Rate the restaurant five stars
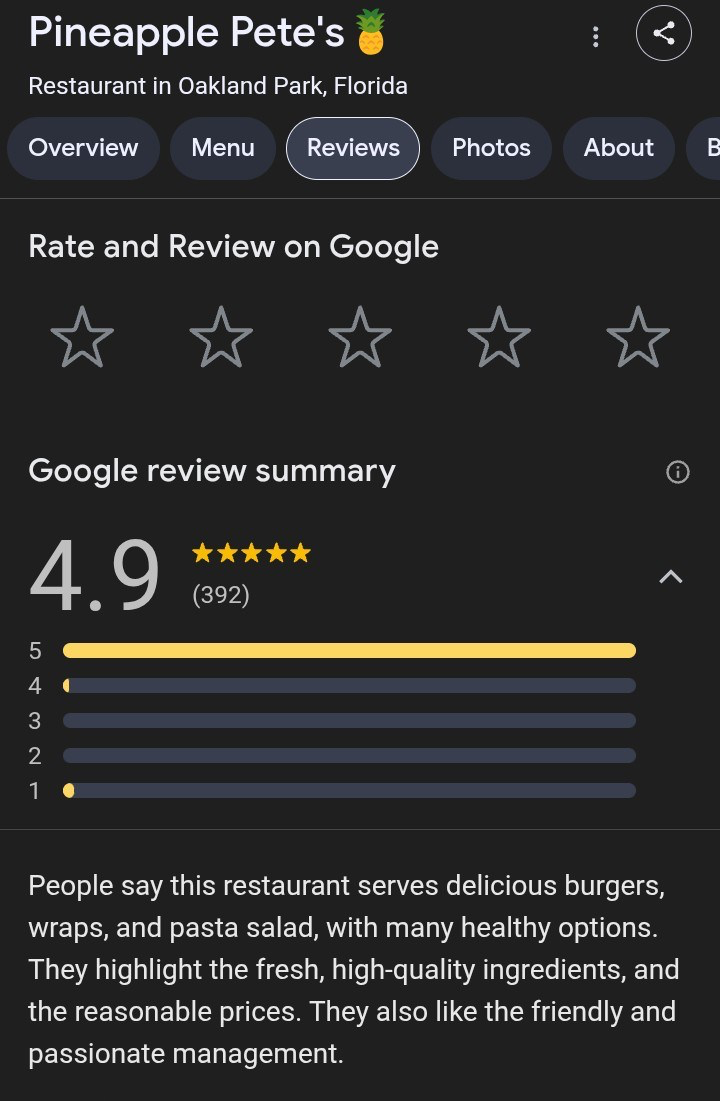 pyautogui.click(x=637, y=338)
